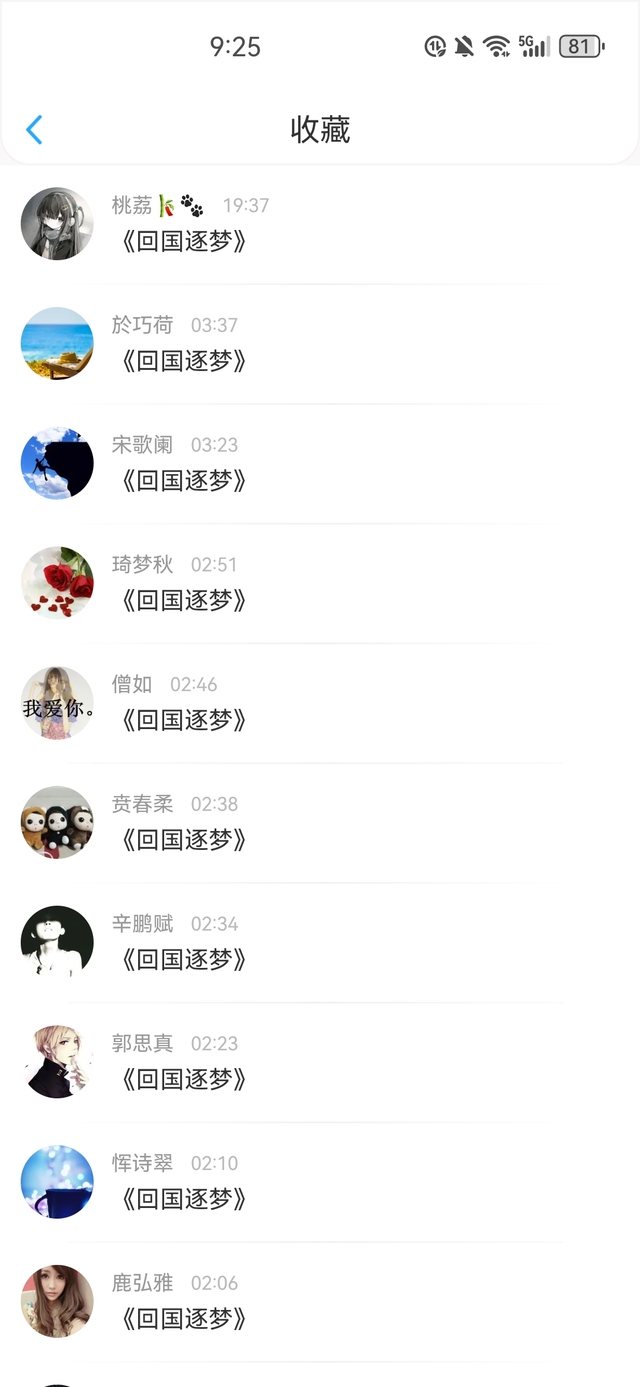Go back from the 收藏 page
640x1387 pixels.
click(x=34, y=129)
